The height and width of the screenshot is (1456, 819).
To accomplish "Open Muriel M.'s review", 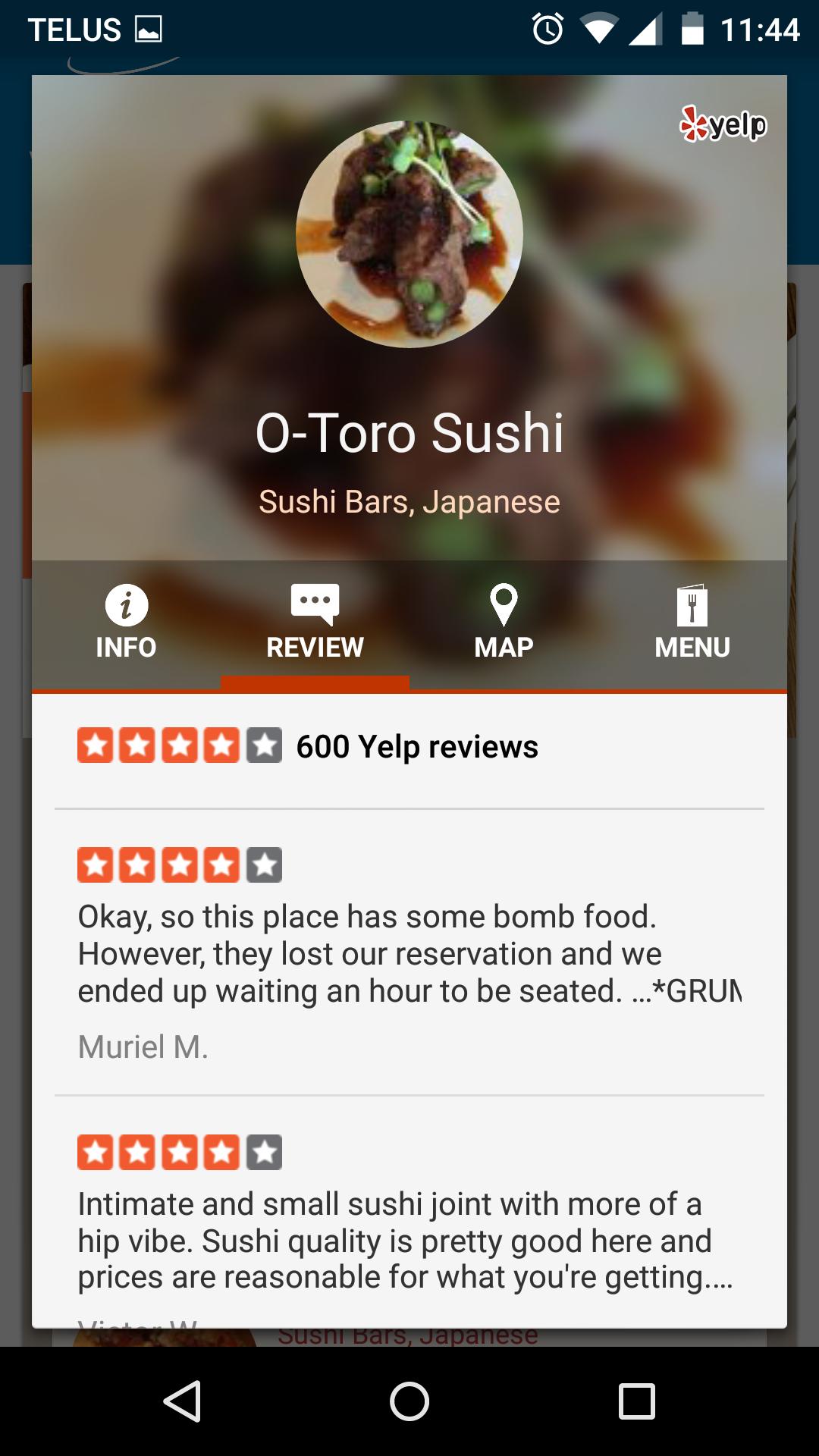I will [409, 954].
